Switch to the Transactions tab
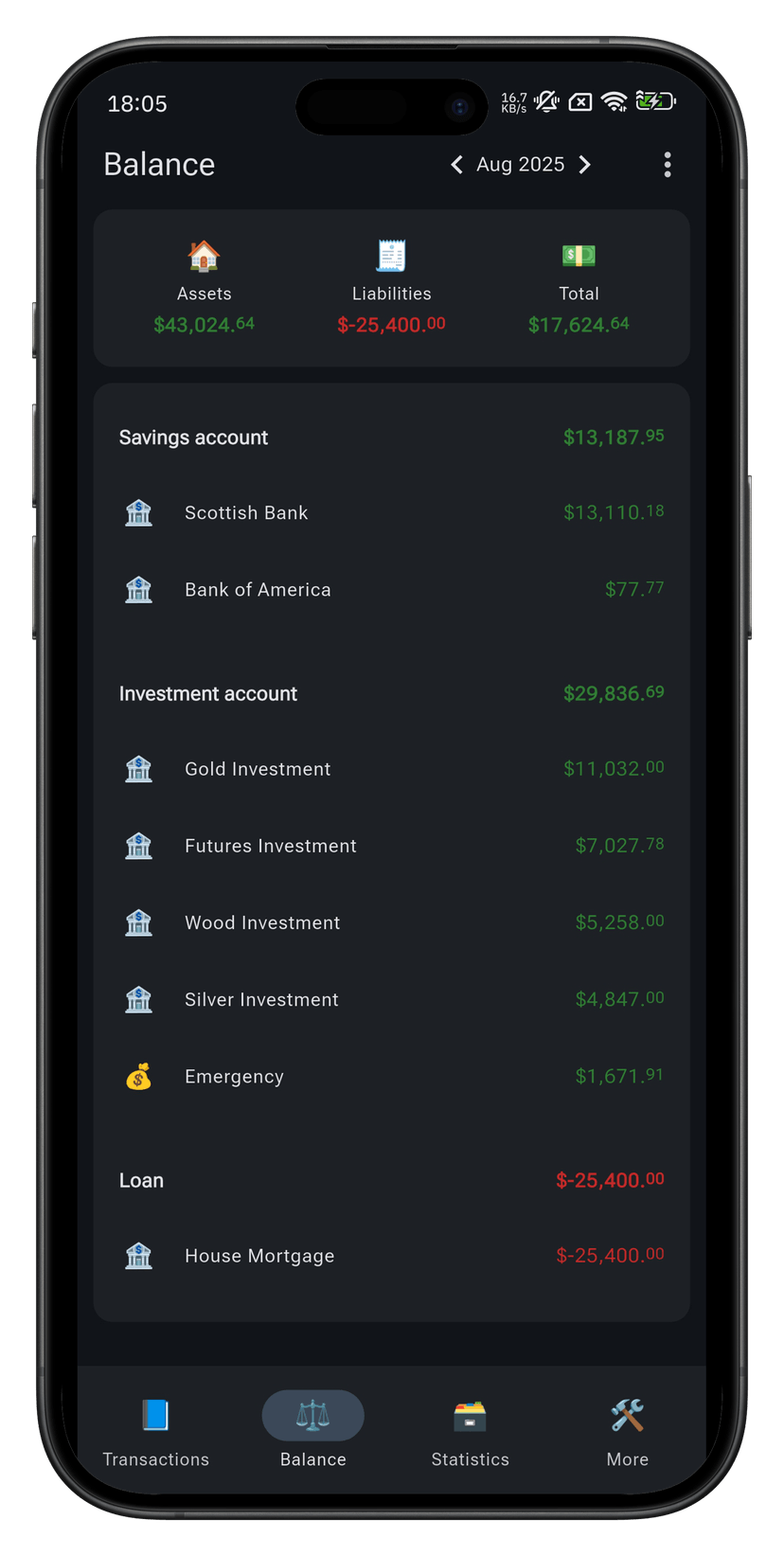 click(x=155, y=1432)
